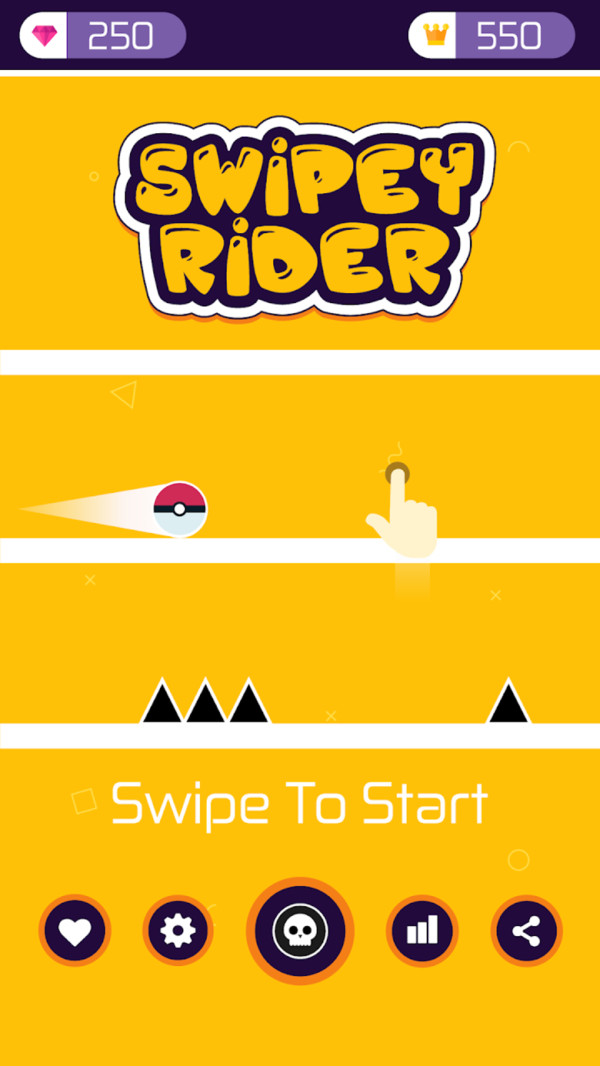Tap the skull button
600x1066 pixels.
click(x=300, y=931)
